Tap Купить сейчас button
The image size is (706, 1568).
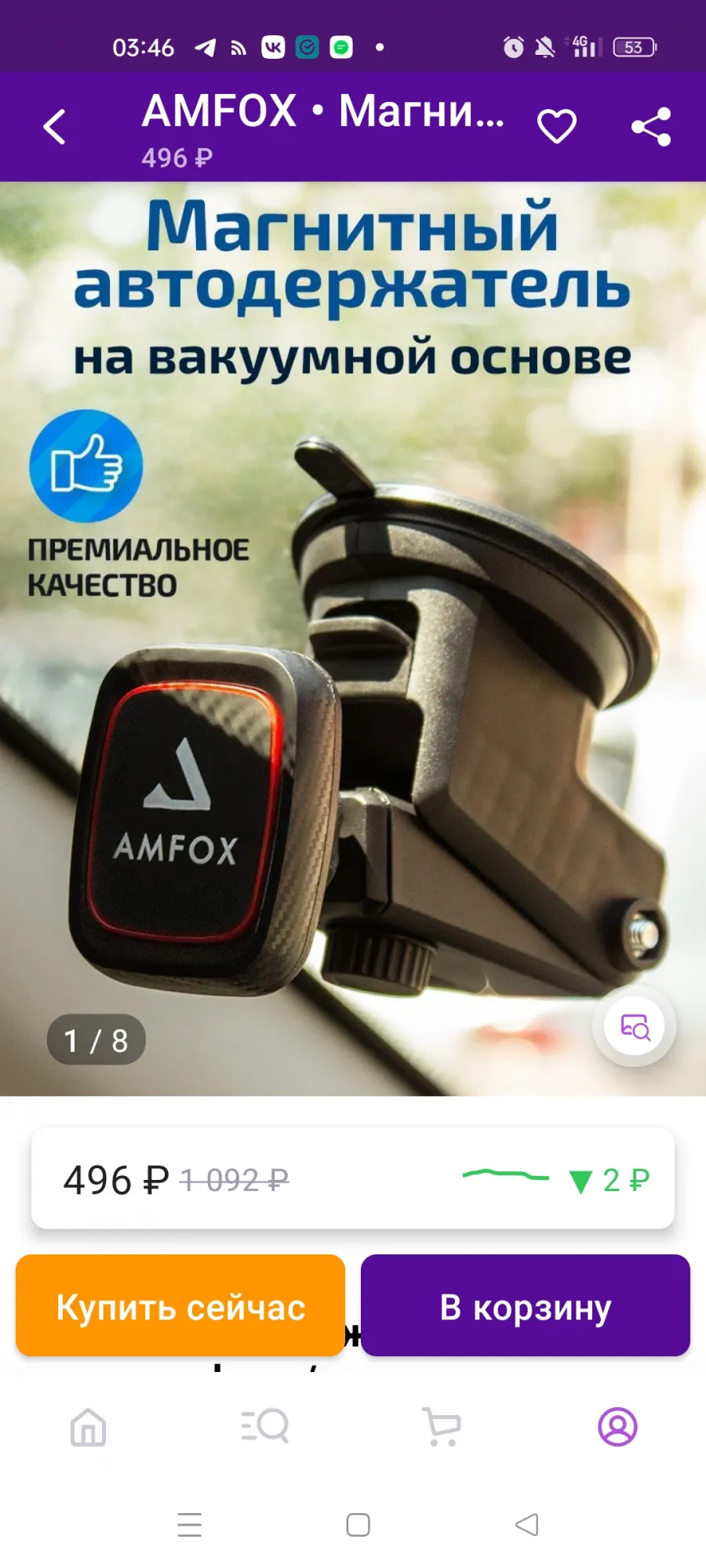click(180, 1306)
